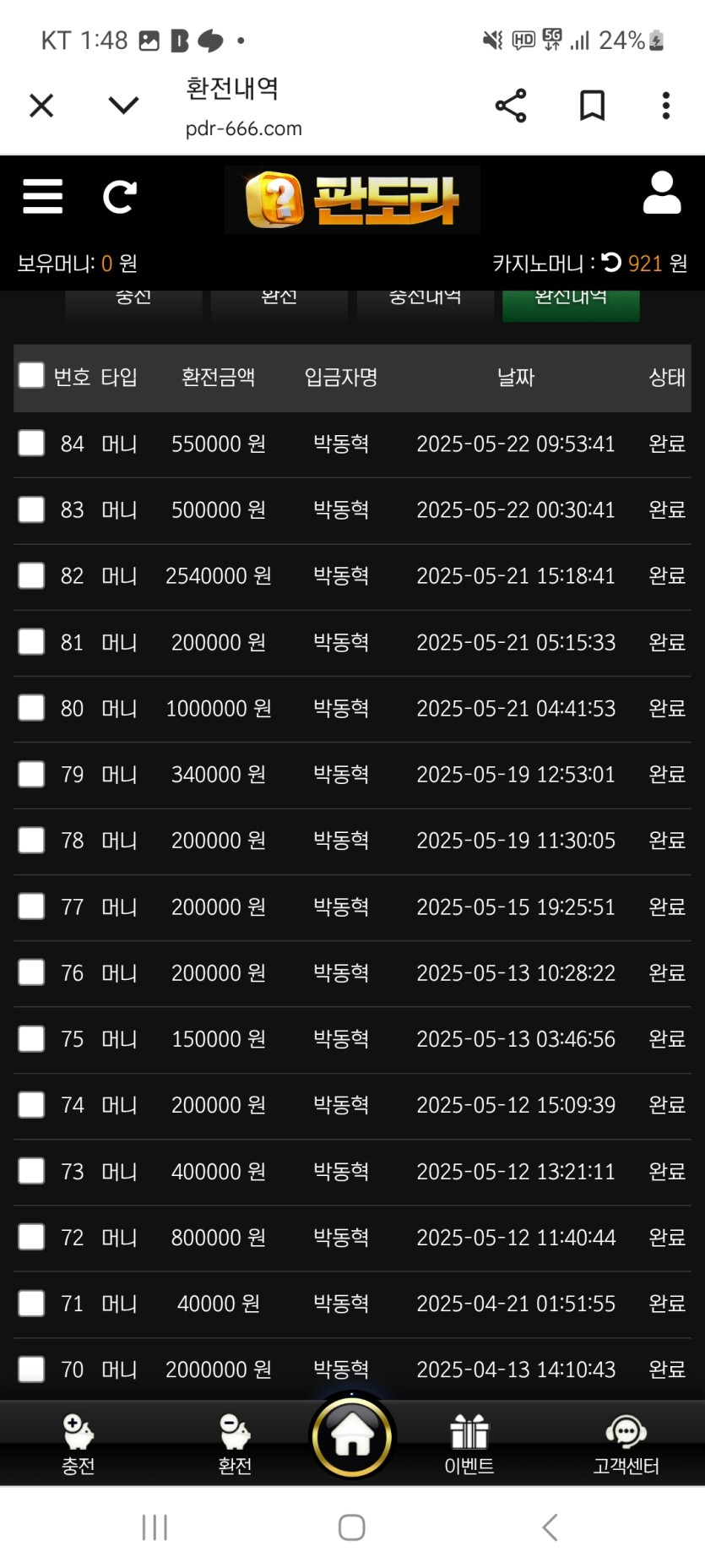This screenshot has height=1568, width=705.
Task: Check the box for row 71
Action: 31,1303
